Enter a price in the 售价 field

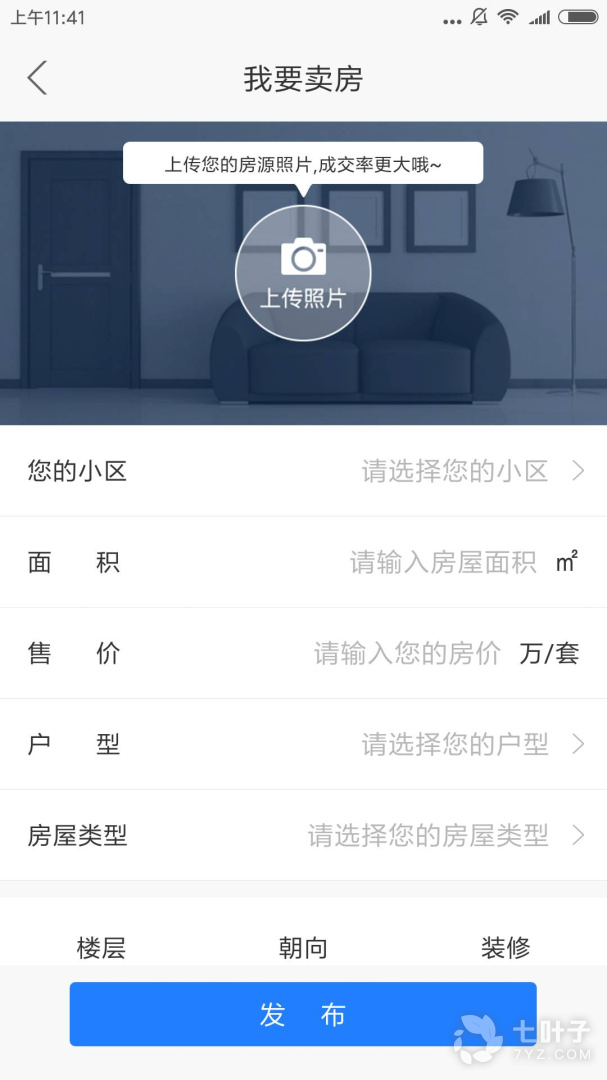[408, 654]
